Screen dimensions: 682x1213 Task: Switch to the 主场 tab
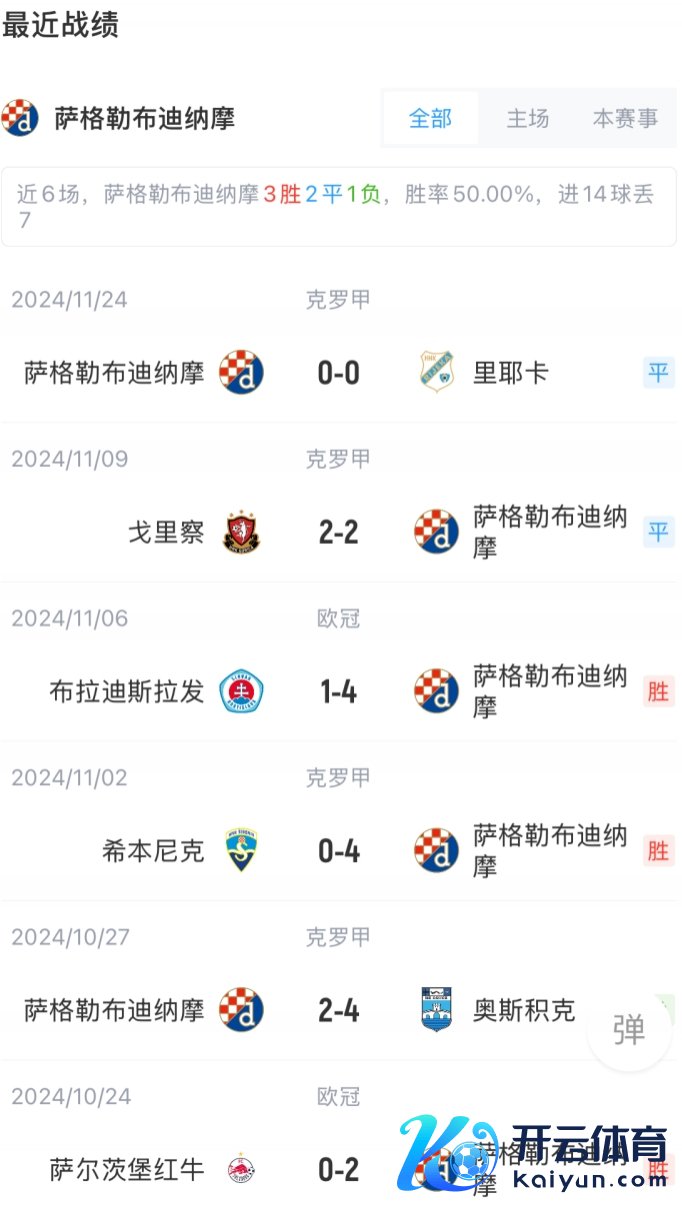(x=528, y=118)
